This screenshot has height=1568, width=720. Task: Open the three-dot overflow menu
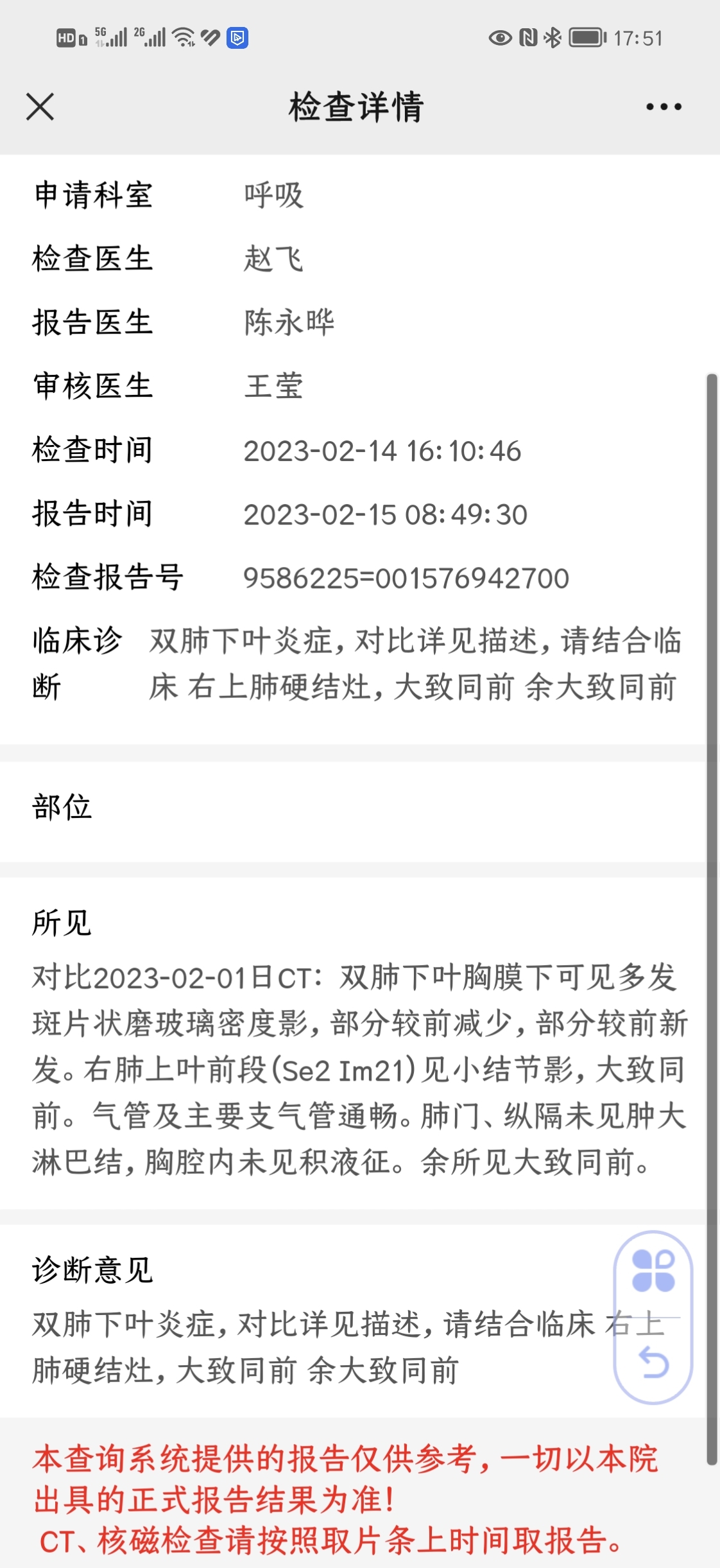pyautogui.click(x=664, y=107)
